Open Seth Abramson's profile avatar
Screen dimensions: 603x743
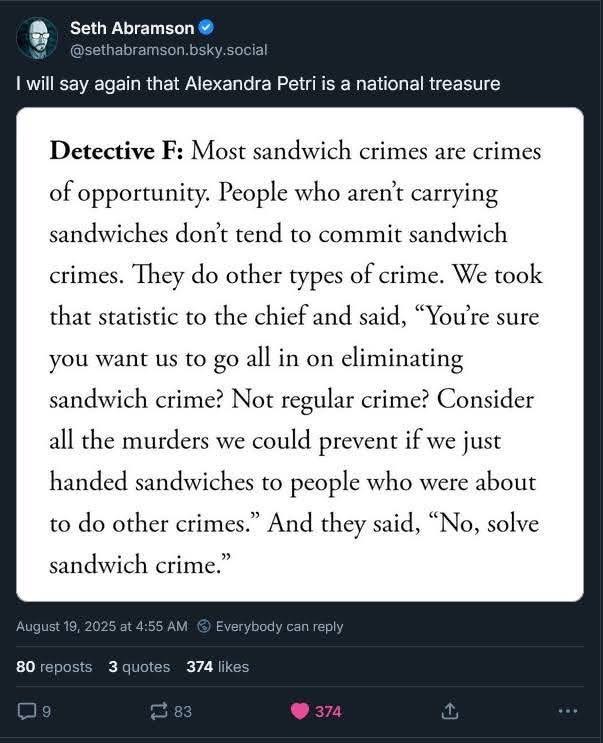tap(37, 38)
